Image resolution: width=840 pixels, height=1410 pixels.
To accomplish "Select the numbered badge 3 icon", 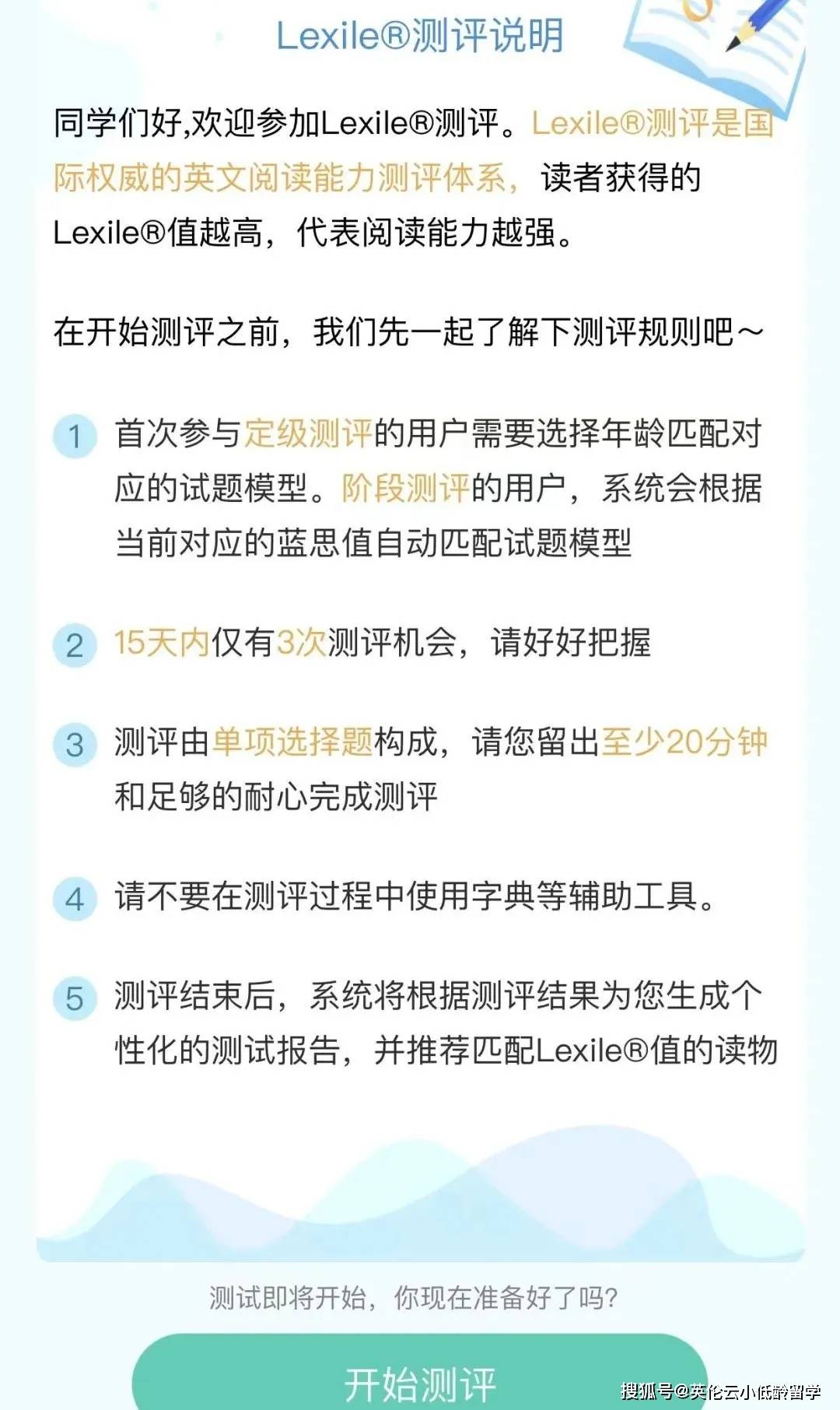I will [74, 745].
